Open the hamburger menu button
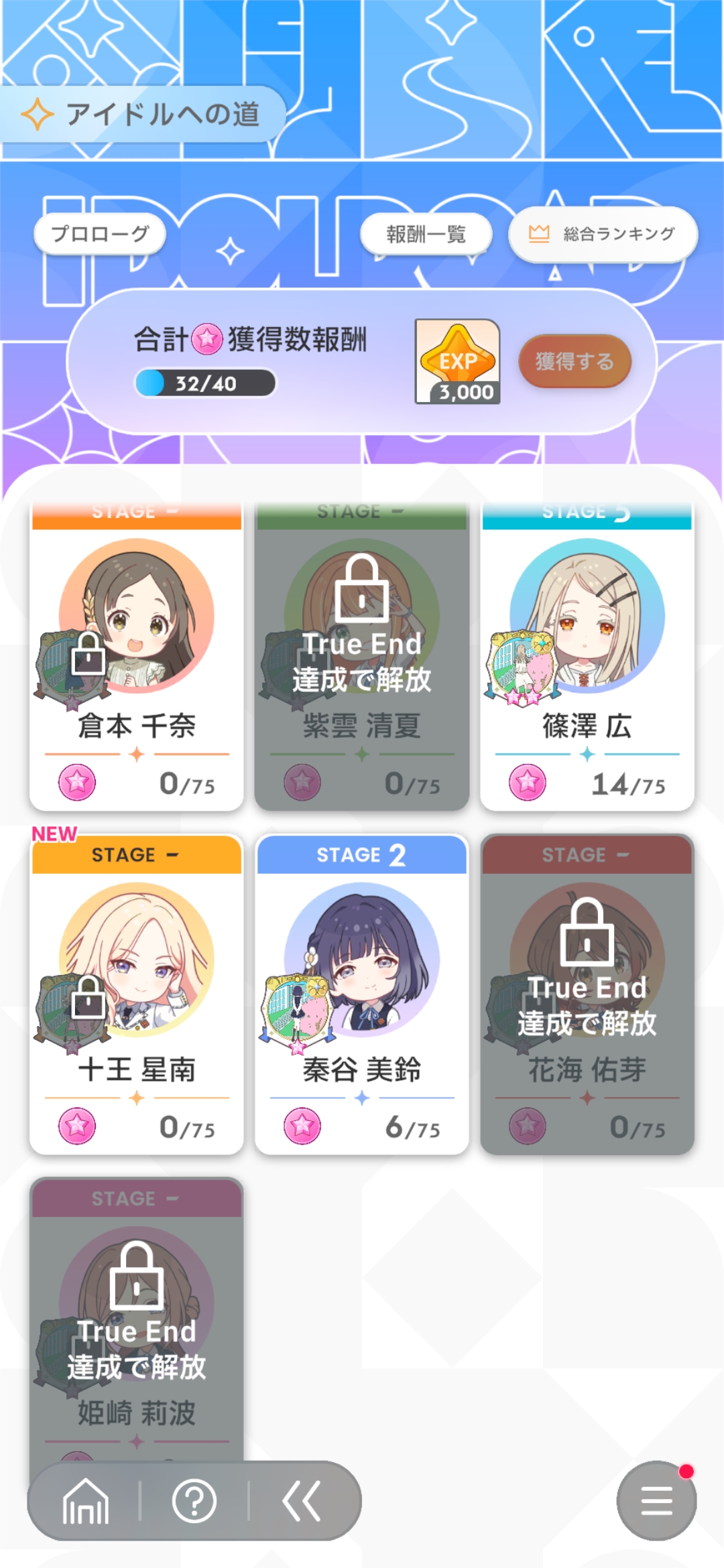This screenshot has width=724, height=1568. click(x=656, y=1501)
